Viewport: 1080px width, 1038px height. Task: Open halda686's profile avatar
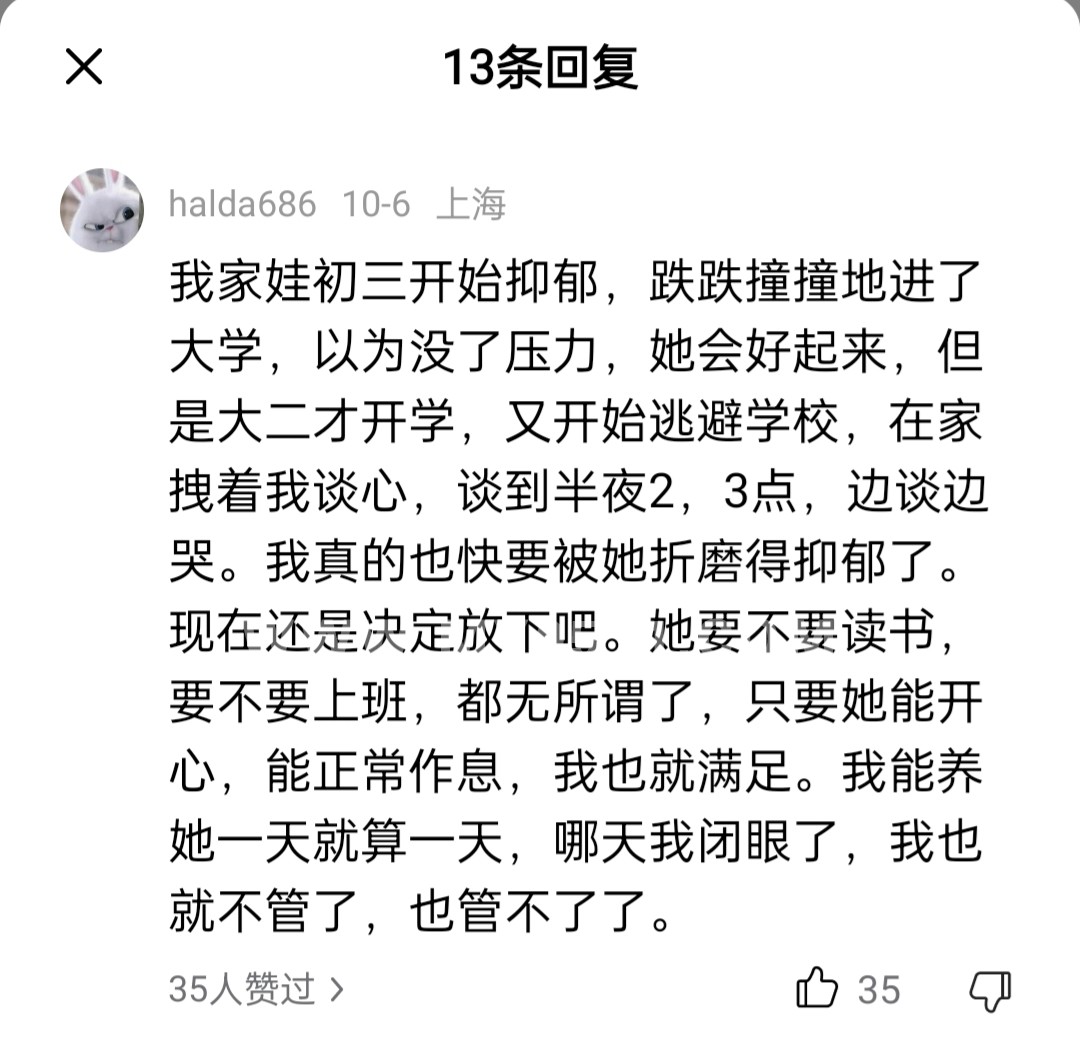click(x=102, y=209)
